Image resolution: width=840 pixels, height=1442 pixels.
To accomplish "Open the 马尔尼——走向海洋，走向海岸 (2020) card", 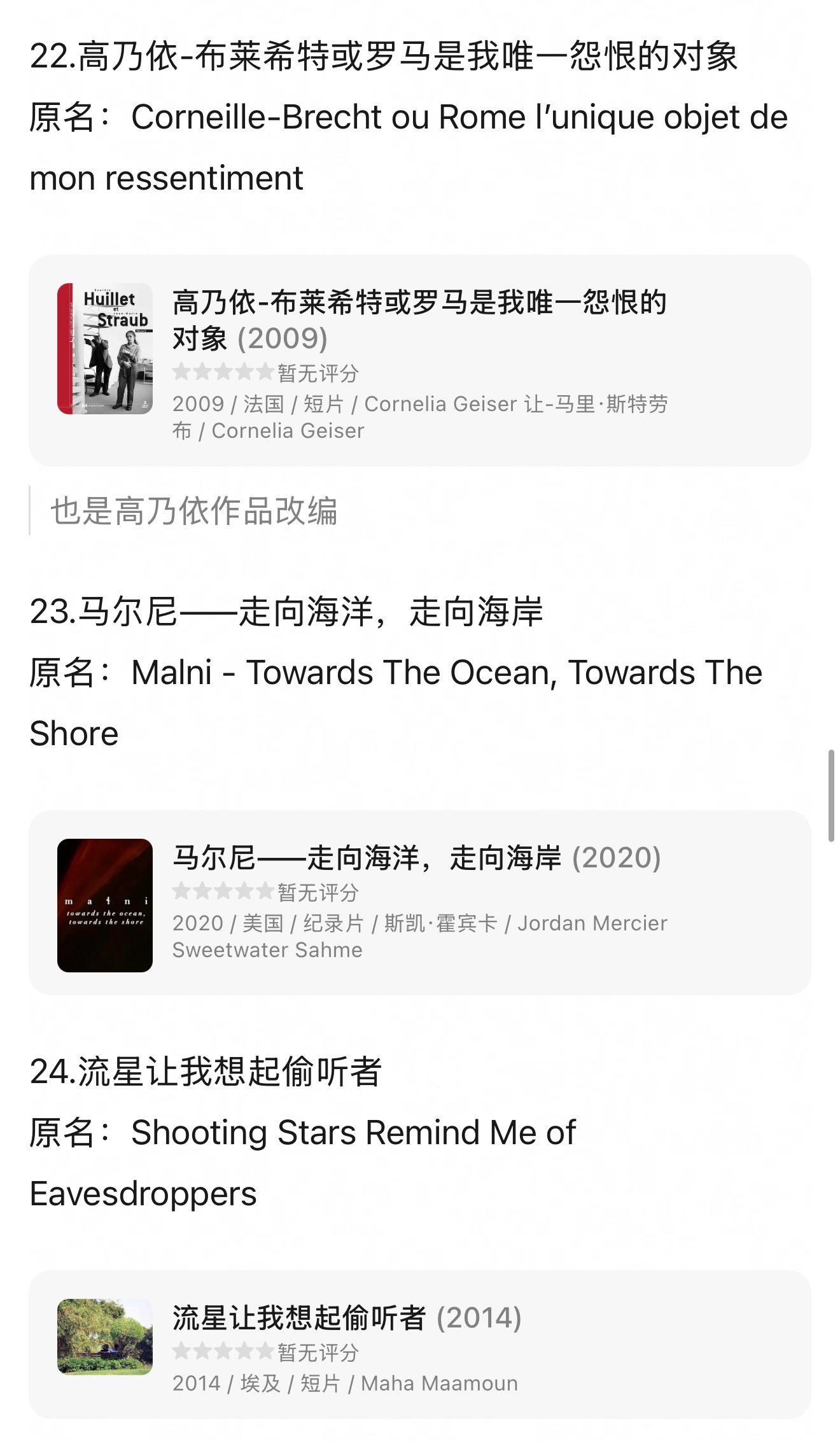I will pyautogui.click(x=419, y=902).
